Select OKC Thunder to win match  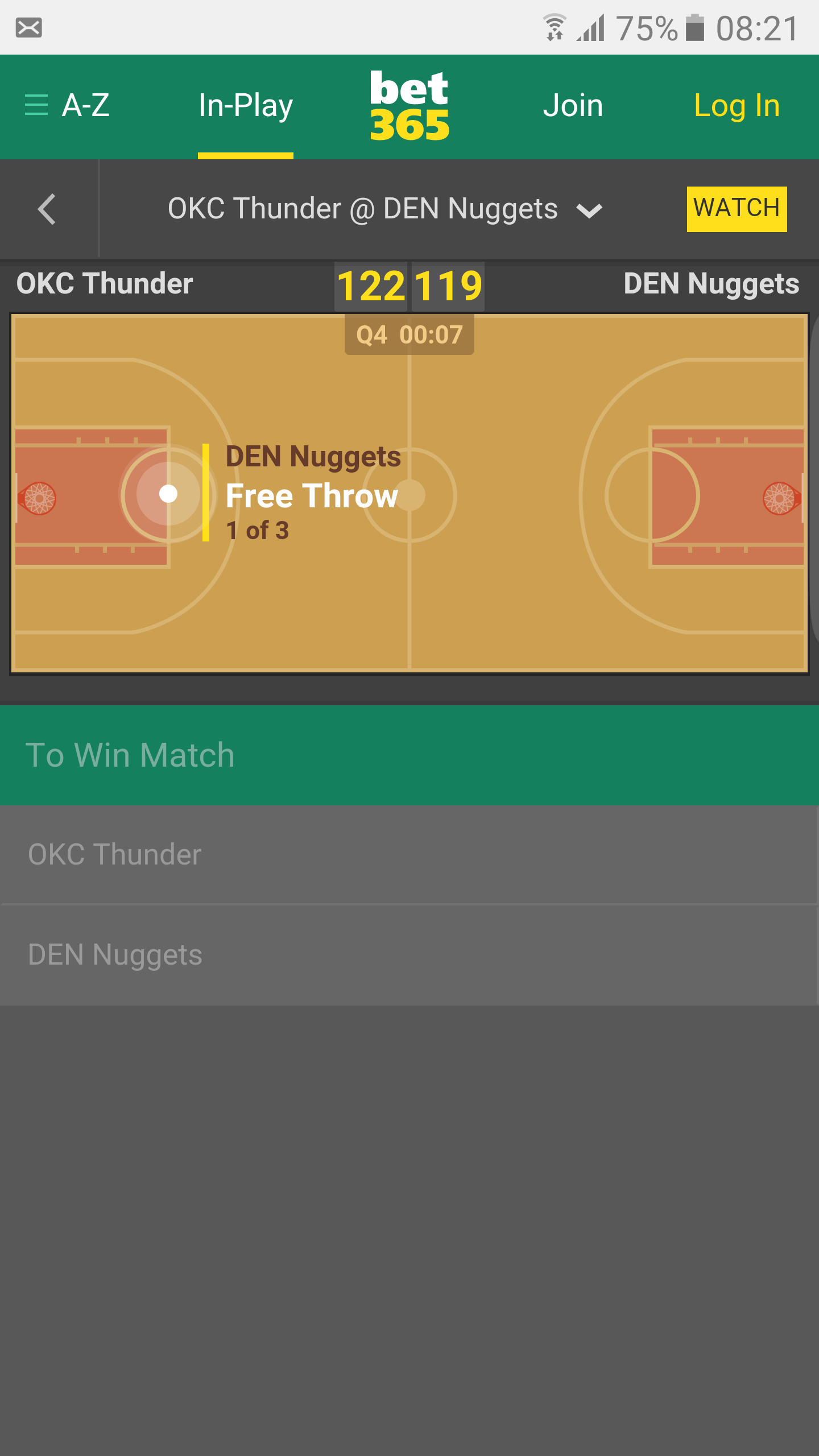tap(409, 854)
